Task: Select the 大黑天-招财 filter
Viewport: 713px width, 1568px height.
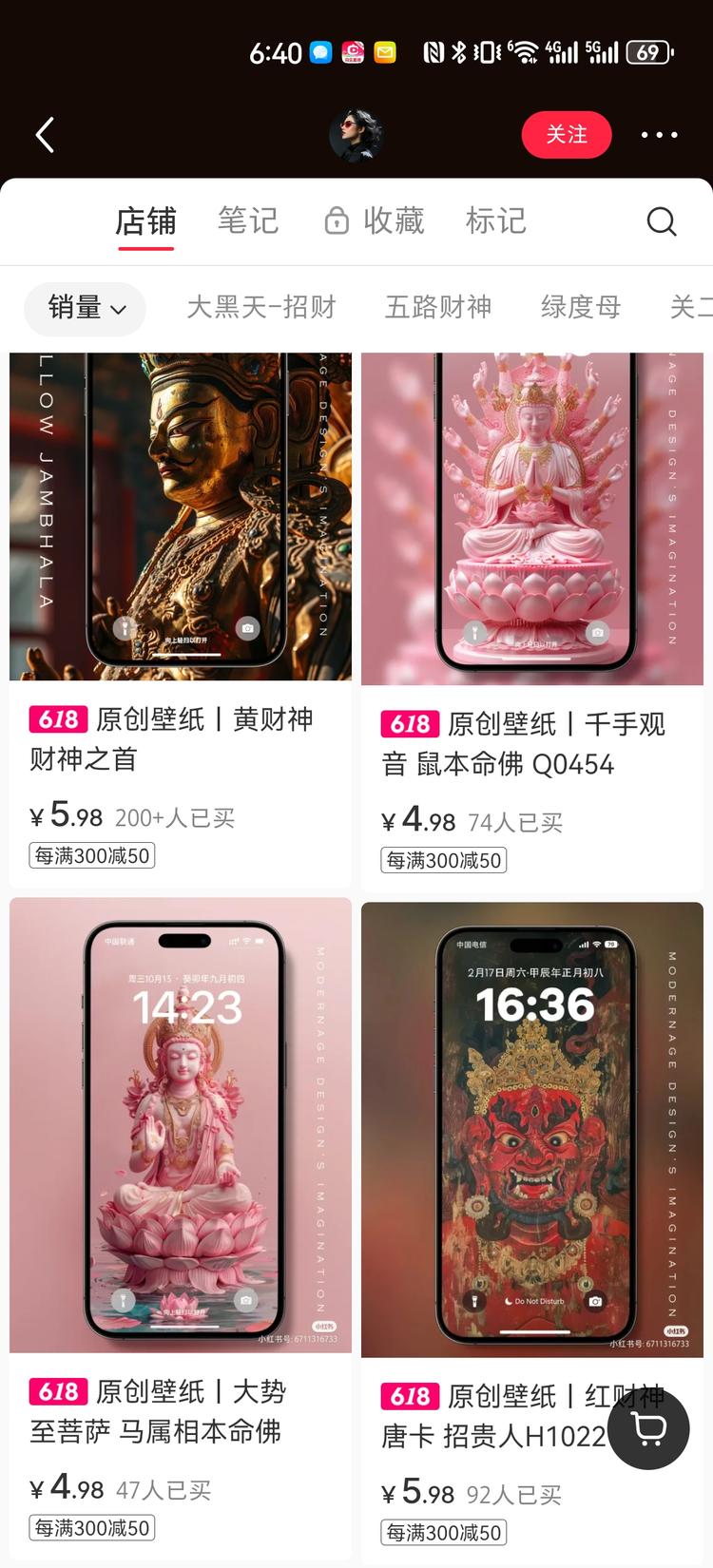Action: (x=261, y=308)
